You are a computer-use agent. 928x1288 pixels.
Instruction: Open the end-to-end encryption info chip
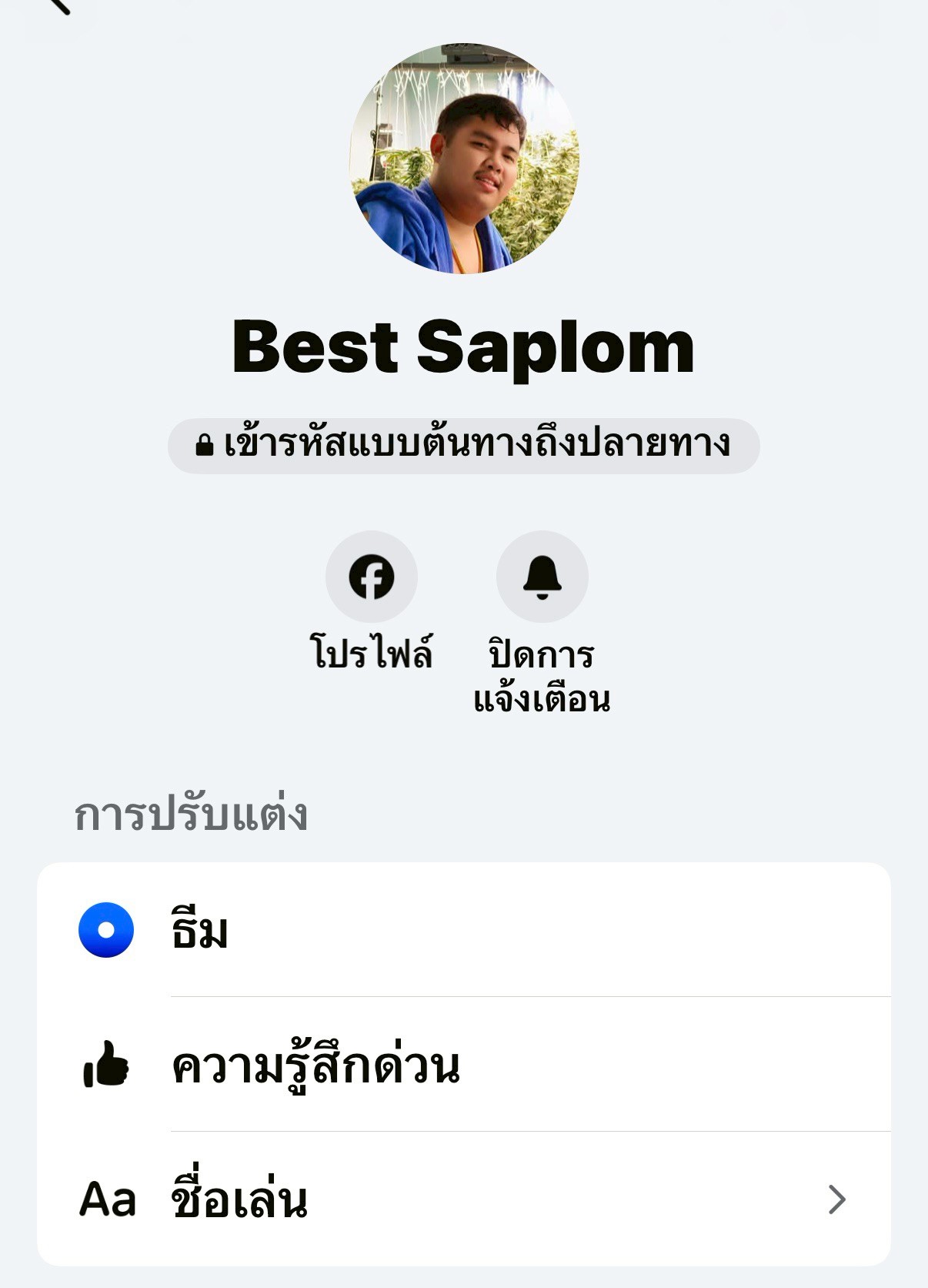(x=463, y=445)
